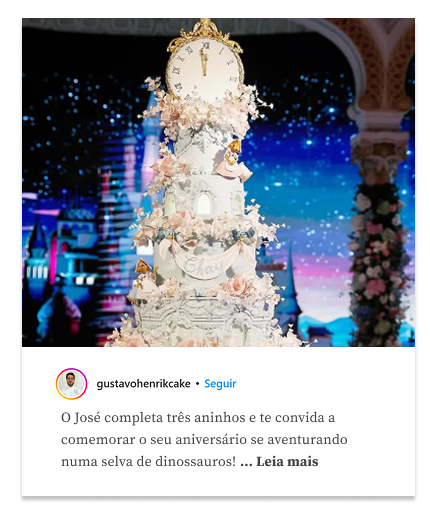Open the castle cake post image
The height and width of the screenshot is (522, 430).
pyautogui.click(x=218, y=182)
